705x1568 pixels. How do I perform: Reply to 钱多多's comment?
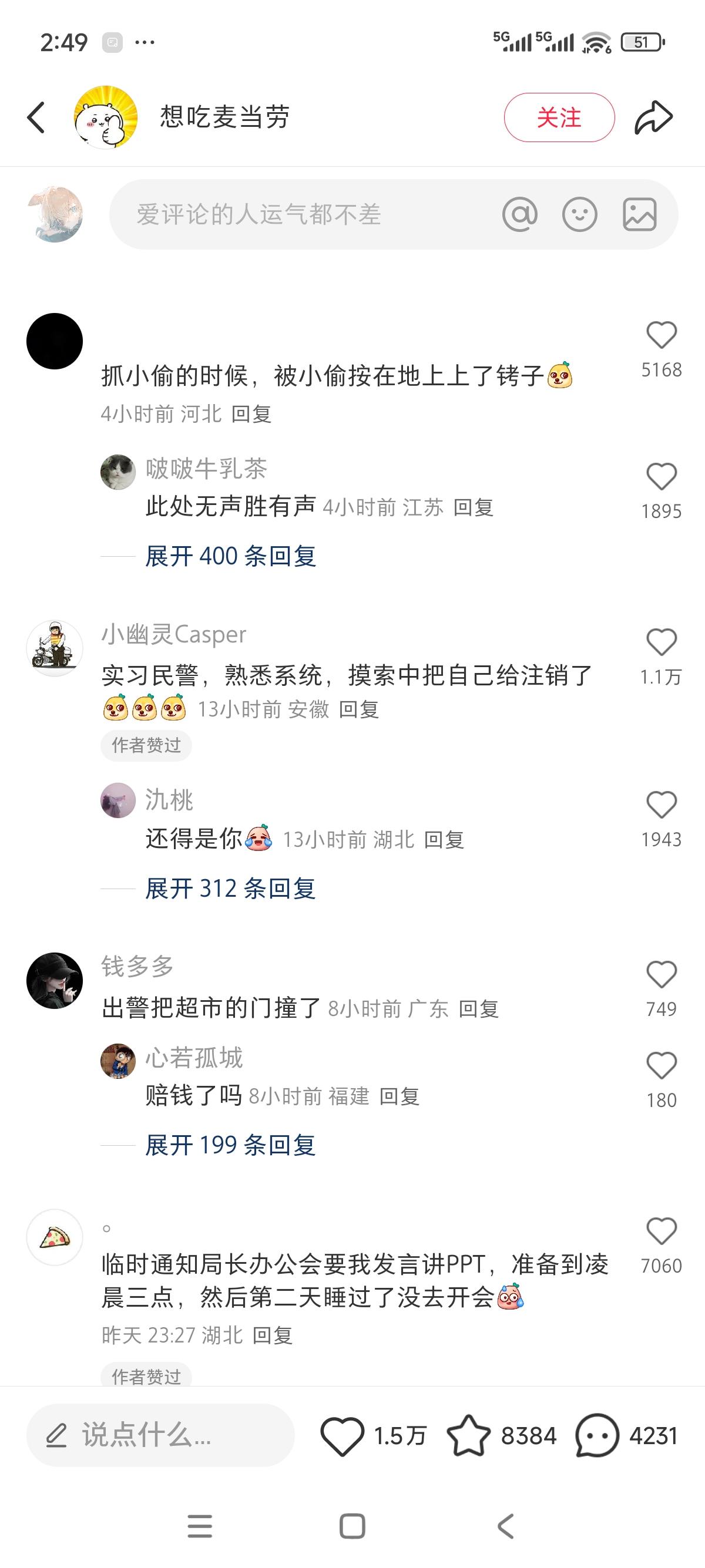click(x=478, y=1010)
